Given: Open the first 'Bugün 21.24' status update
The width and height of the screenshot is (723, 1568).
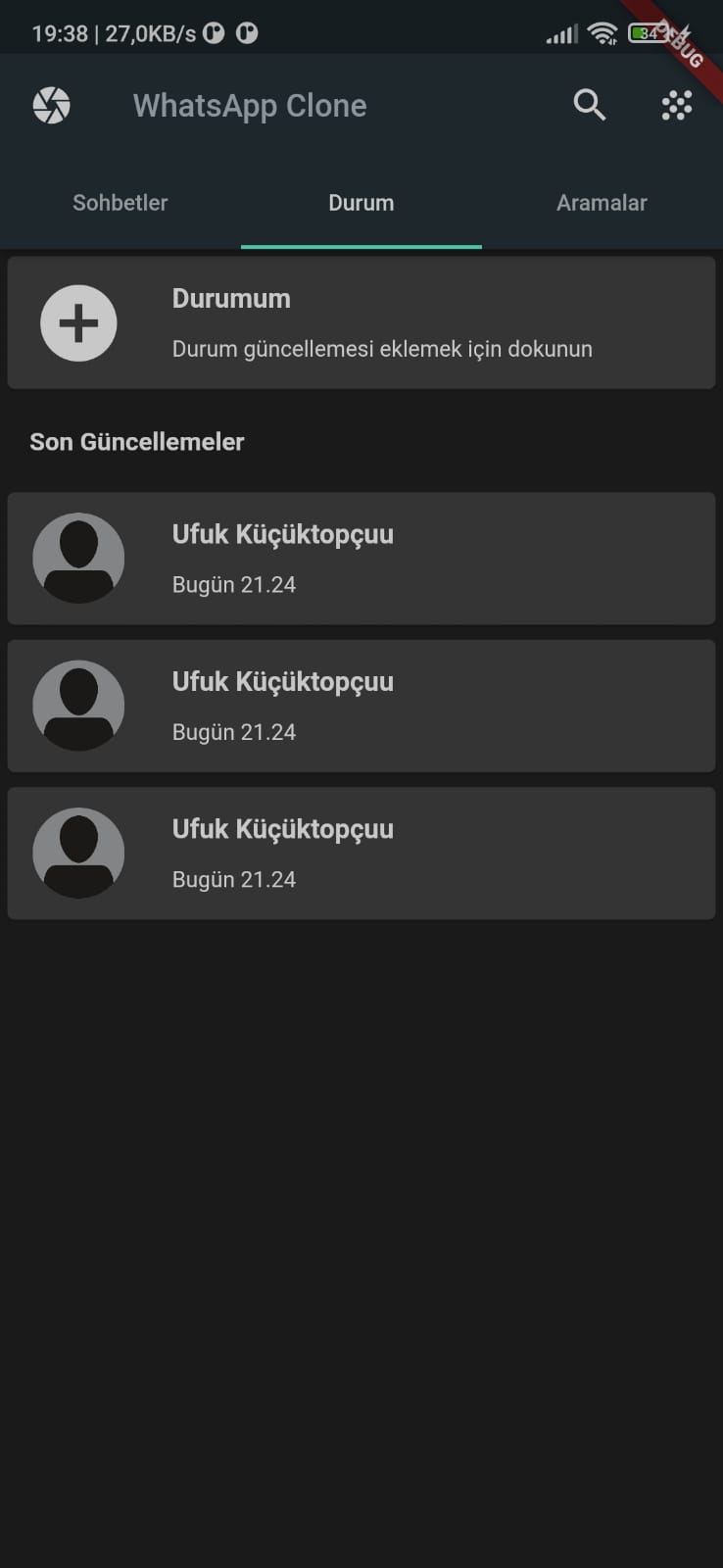Looking at the screenshot, I should tap(233, 584).
